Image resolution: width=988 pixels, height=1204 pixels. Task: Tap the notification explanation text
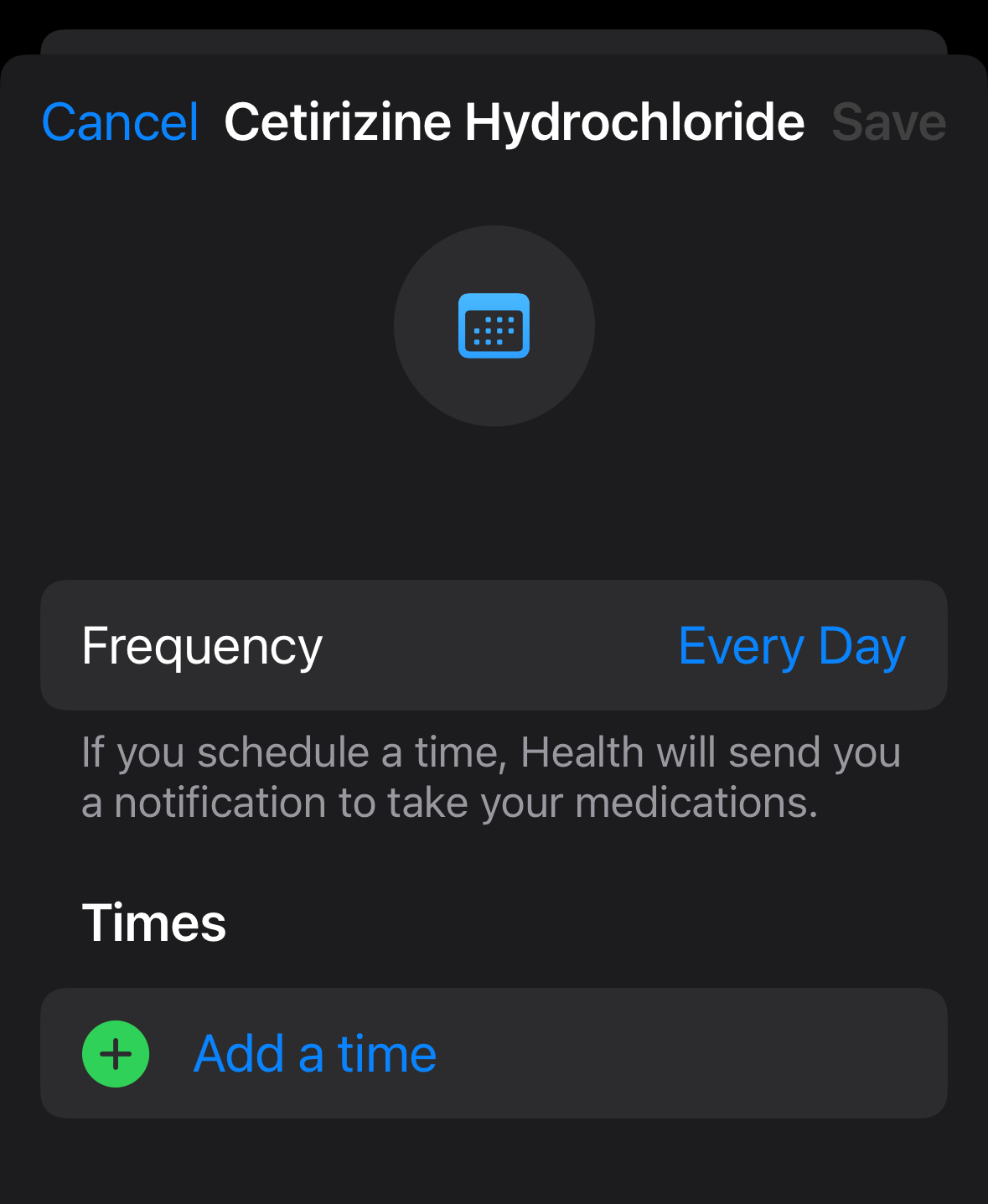(490, 776)
